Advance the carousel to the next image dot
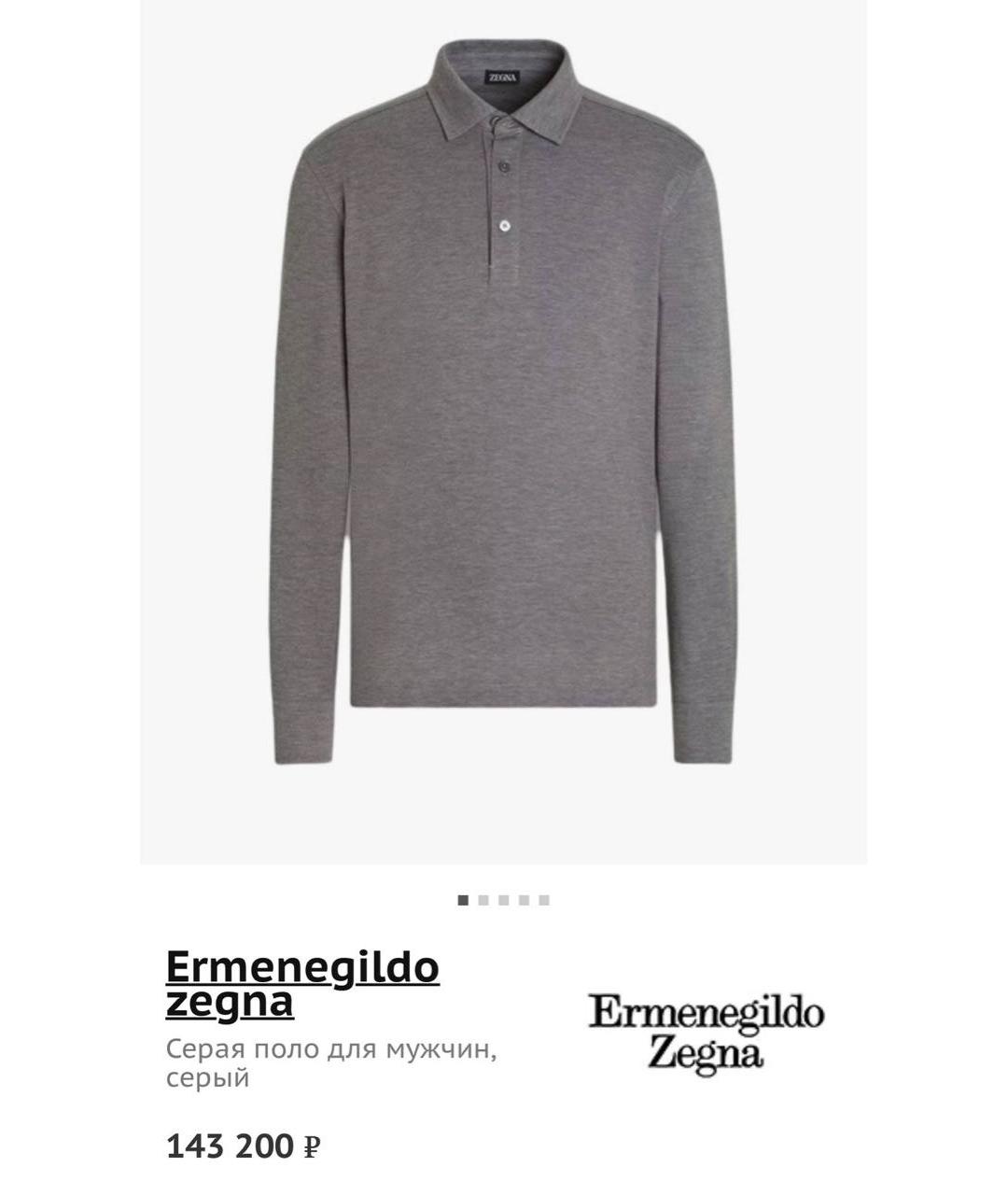This screenshot has width=1008, height=1195. tap(484, 899)
